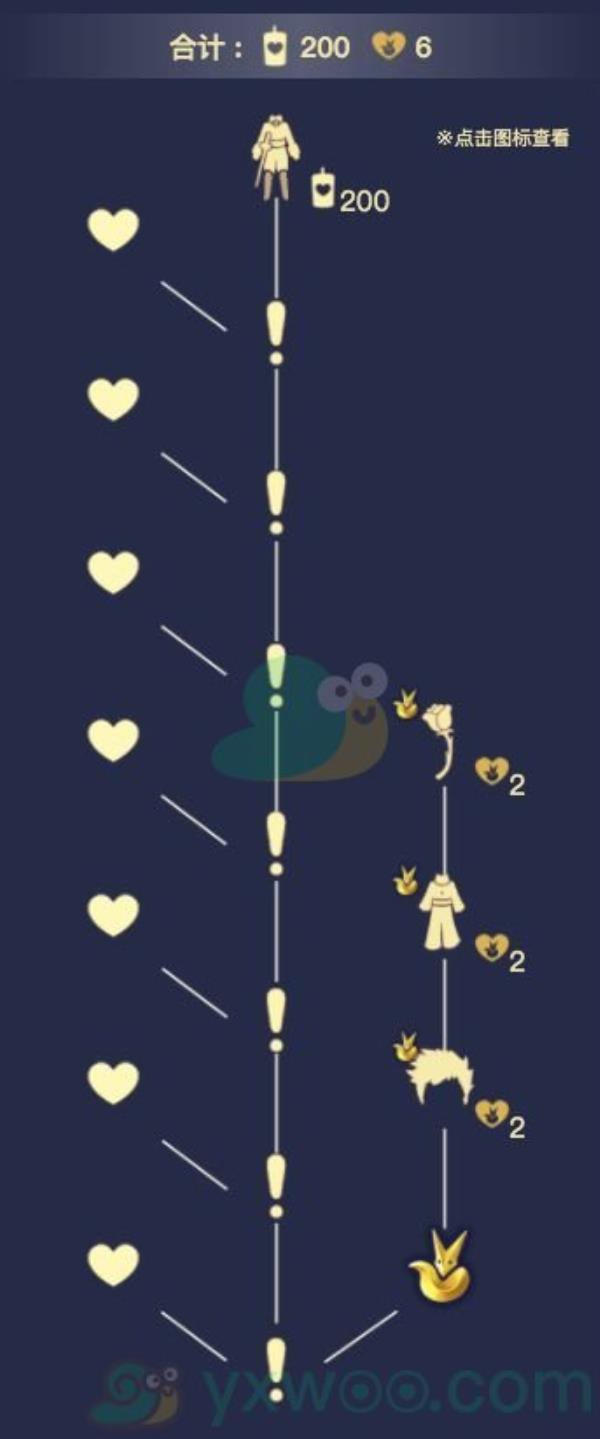Open the rose item icon

pos(440,738)
